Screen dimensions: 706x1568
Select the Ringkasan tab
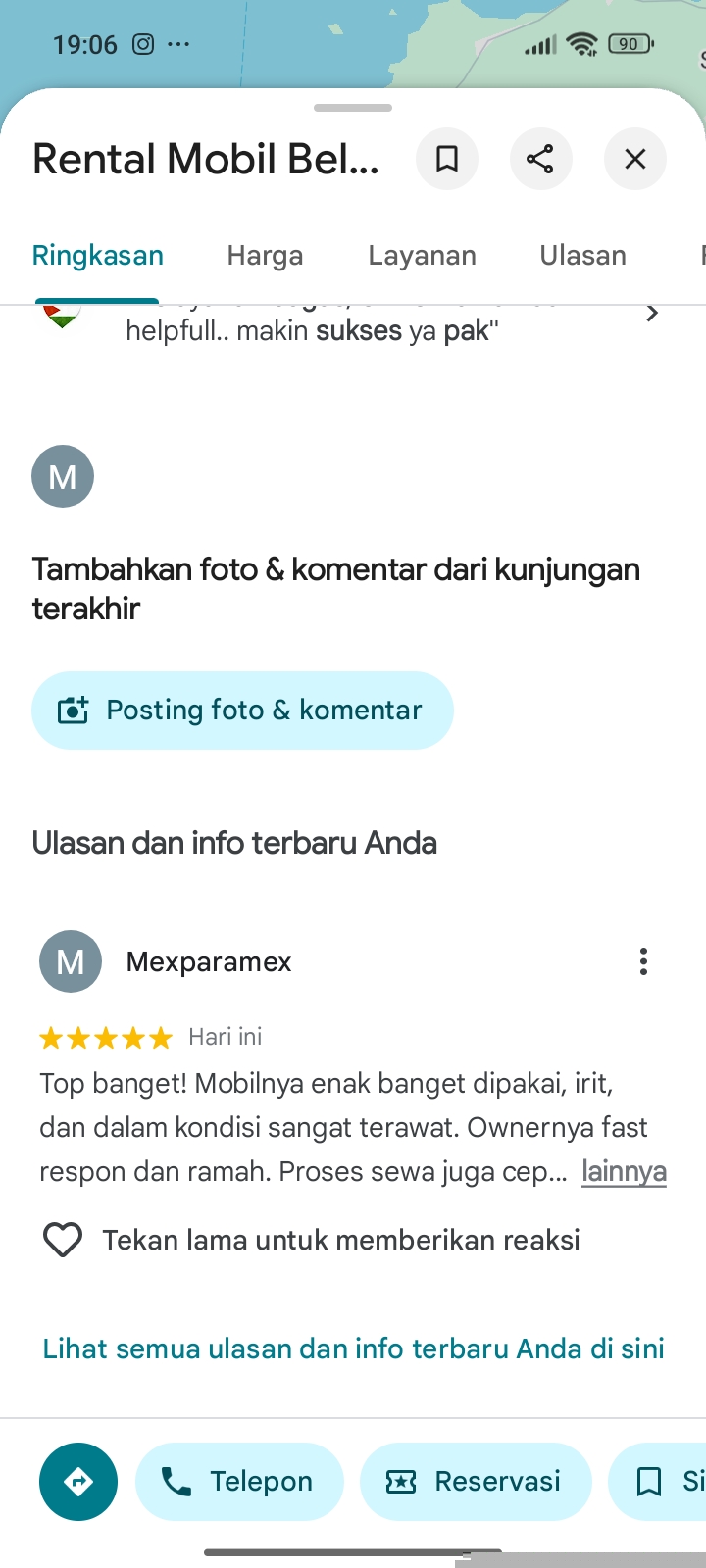98,256
